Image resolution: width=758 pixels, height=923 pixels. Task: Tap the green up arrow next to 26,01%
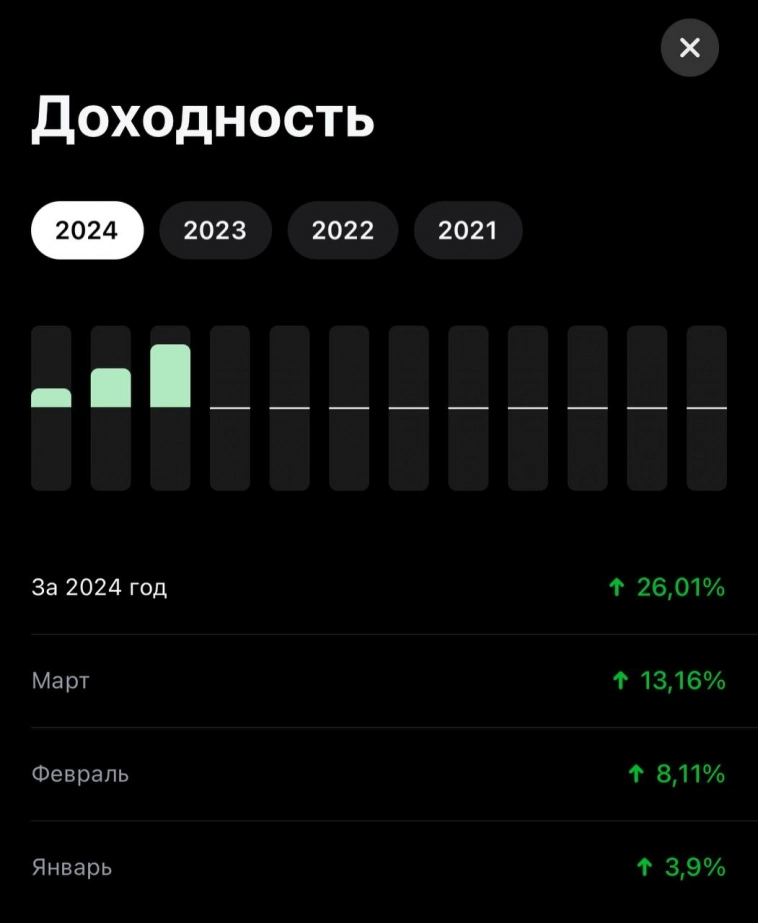pos(621,588)
